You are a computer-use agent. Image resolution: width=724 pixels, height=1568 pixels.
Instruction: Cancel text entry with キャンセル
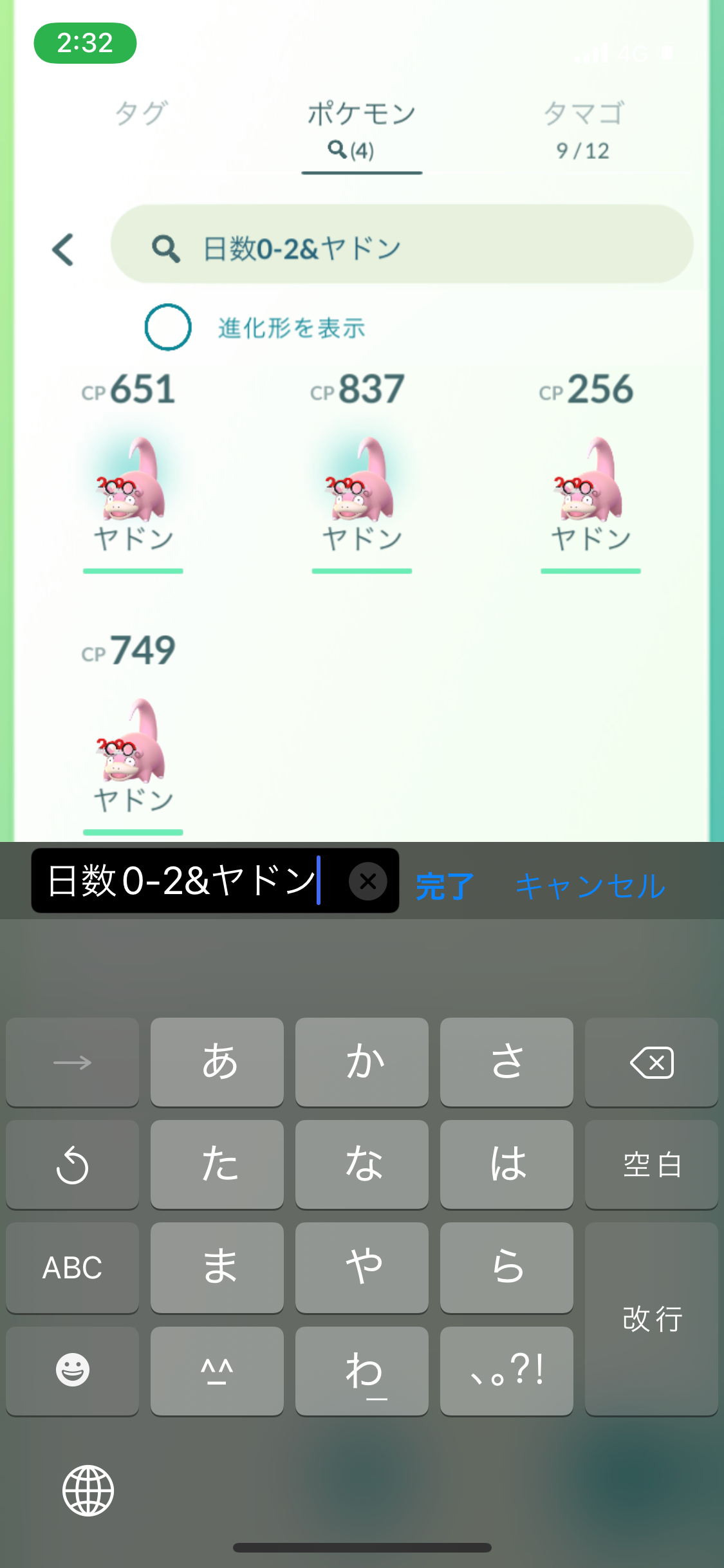(x=590, y=886)
